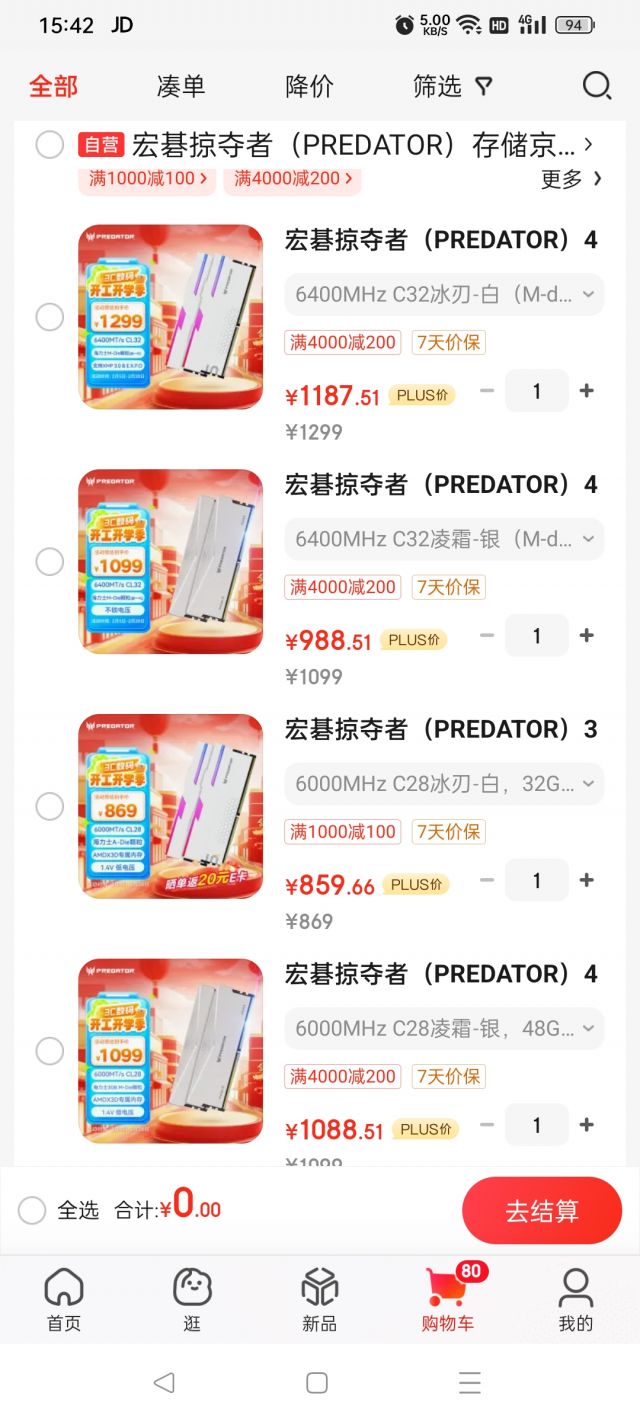Open the 6000MHz C28凌霜-银 product image
This screenshot has height=1422, width=640.
[170, 1050]
